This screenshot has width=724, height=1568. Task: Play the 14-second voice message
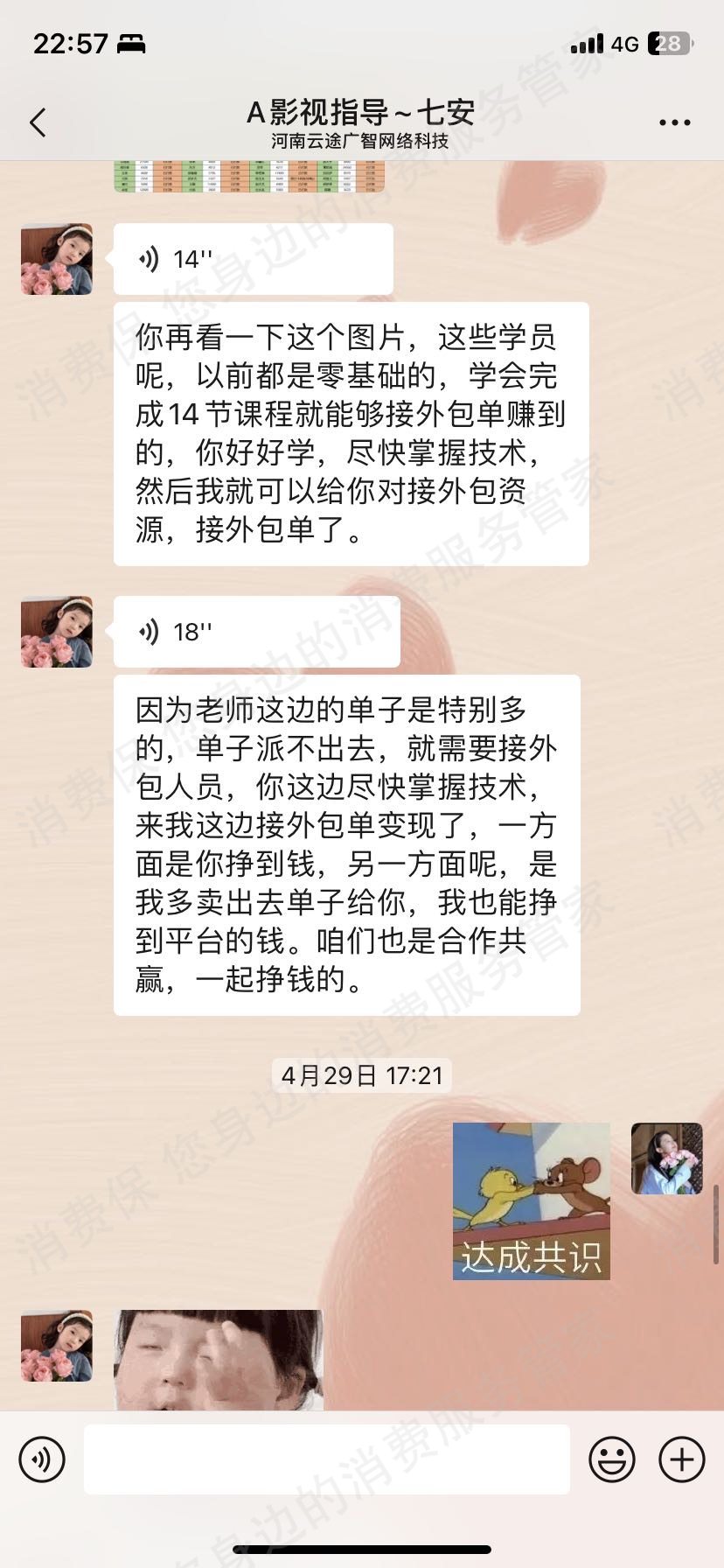point(253,259)
